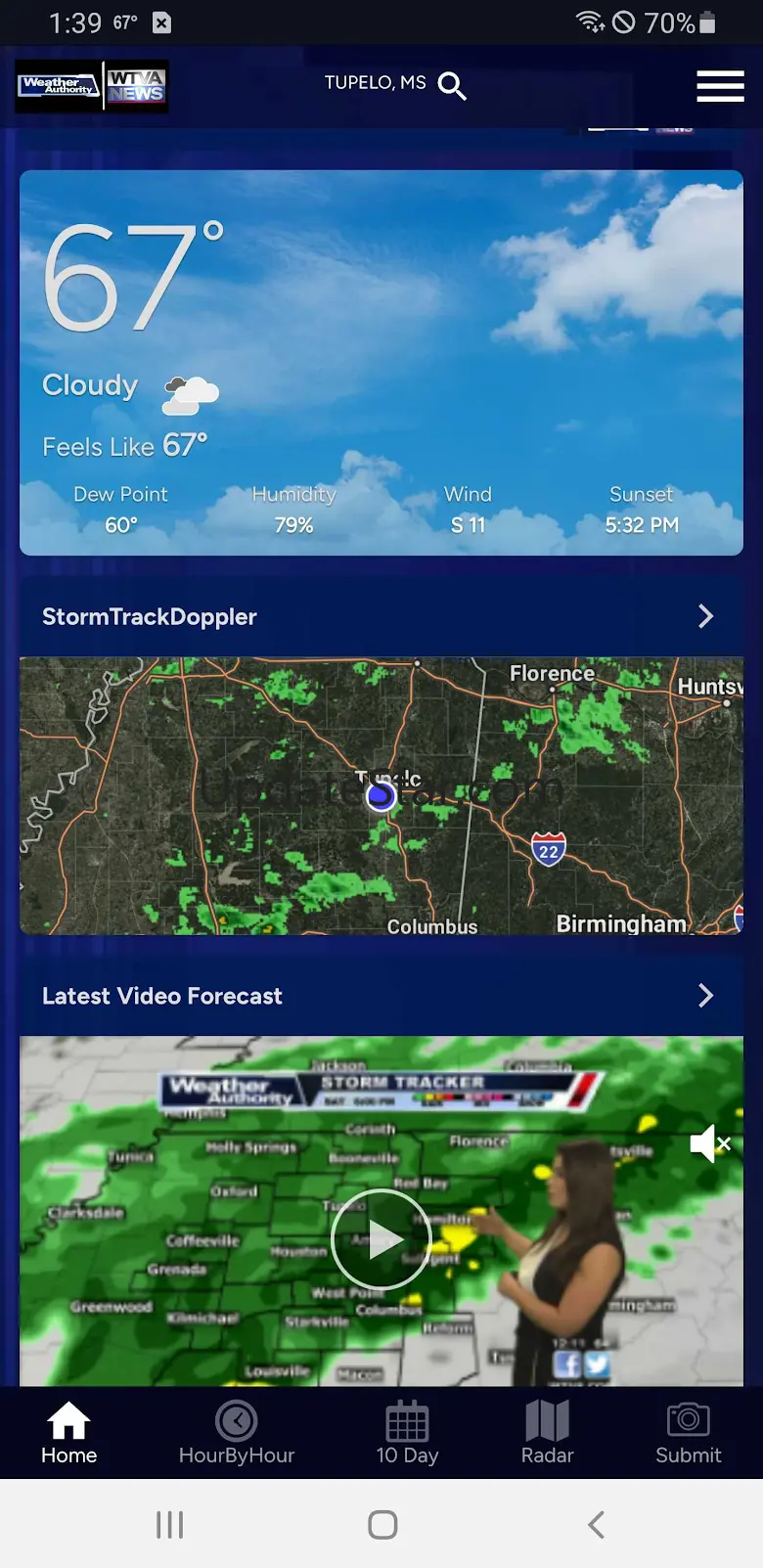The image size is (763, 1568).
Task: Expand the Latest Video Forecast section
Action: click(x=705, y=996)
